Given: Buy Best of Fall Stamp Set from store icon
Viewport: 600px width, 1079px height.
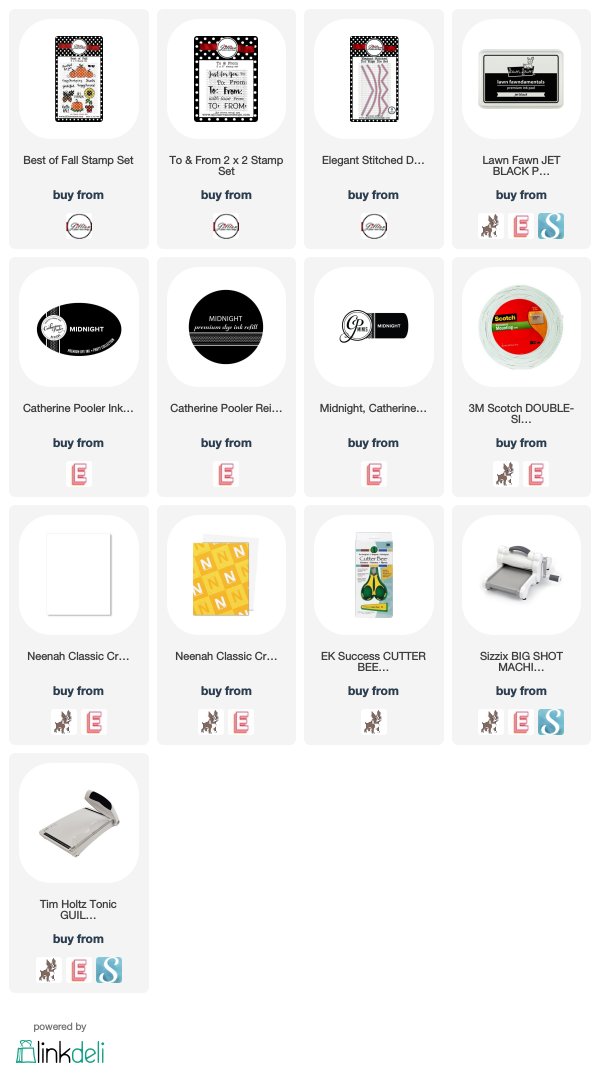Looking at the screenshot, I should tap(78, 226).
